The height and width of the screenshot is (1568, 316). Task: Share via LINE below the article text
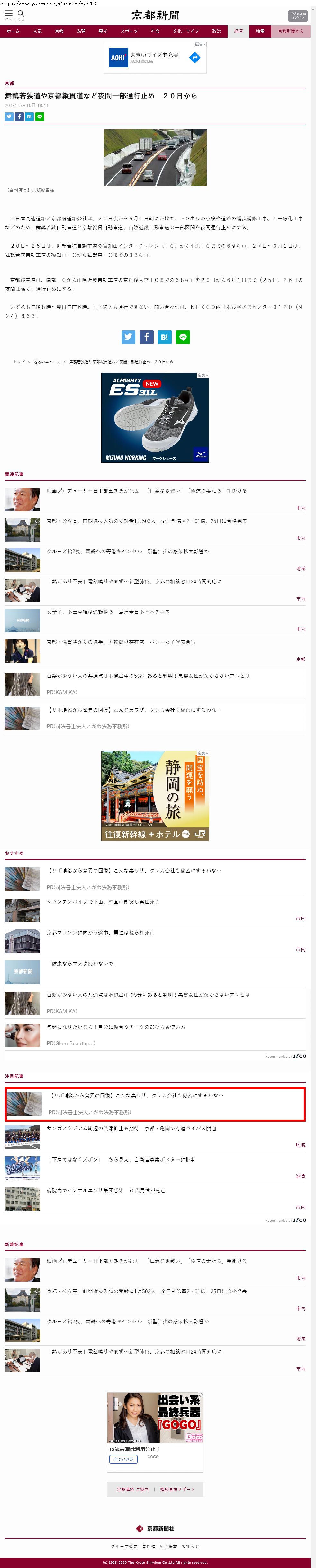[183, 337]
